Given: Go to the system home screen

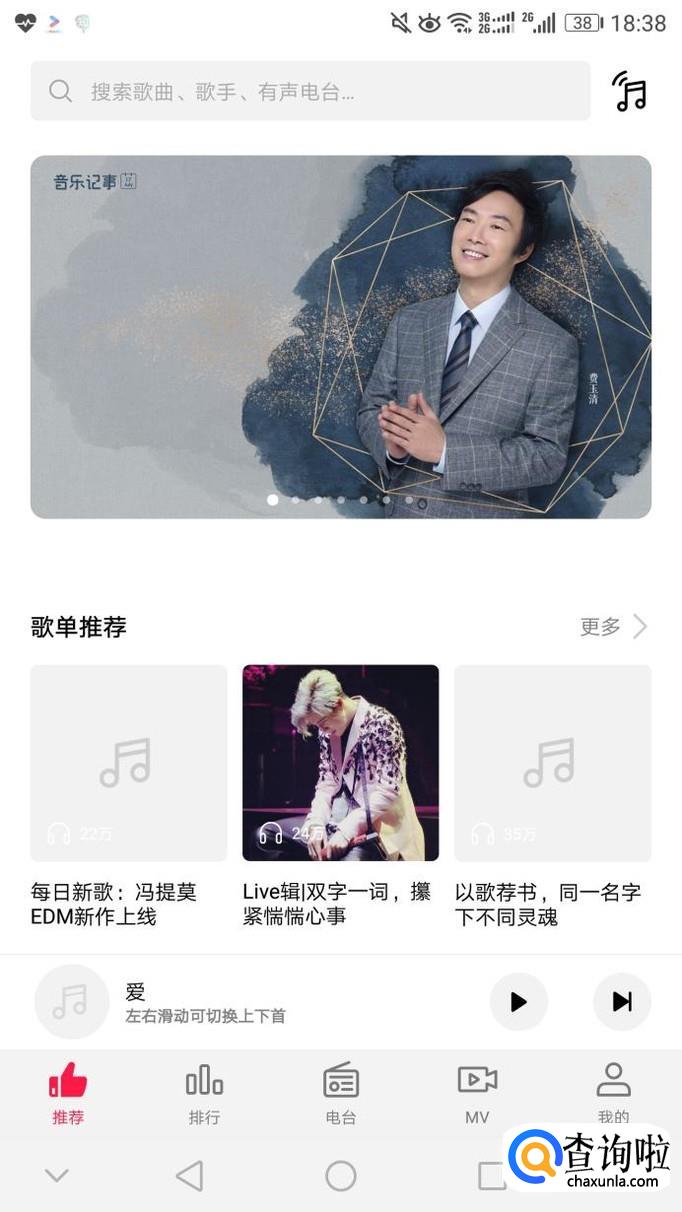Looking at the screenshot, I should 341,1175.
